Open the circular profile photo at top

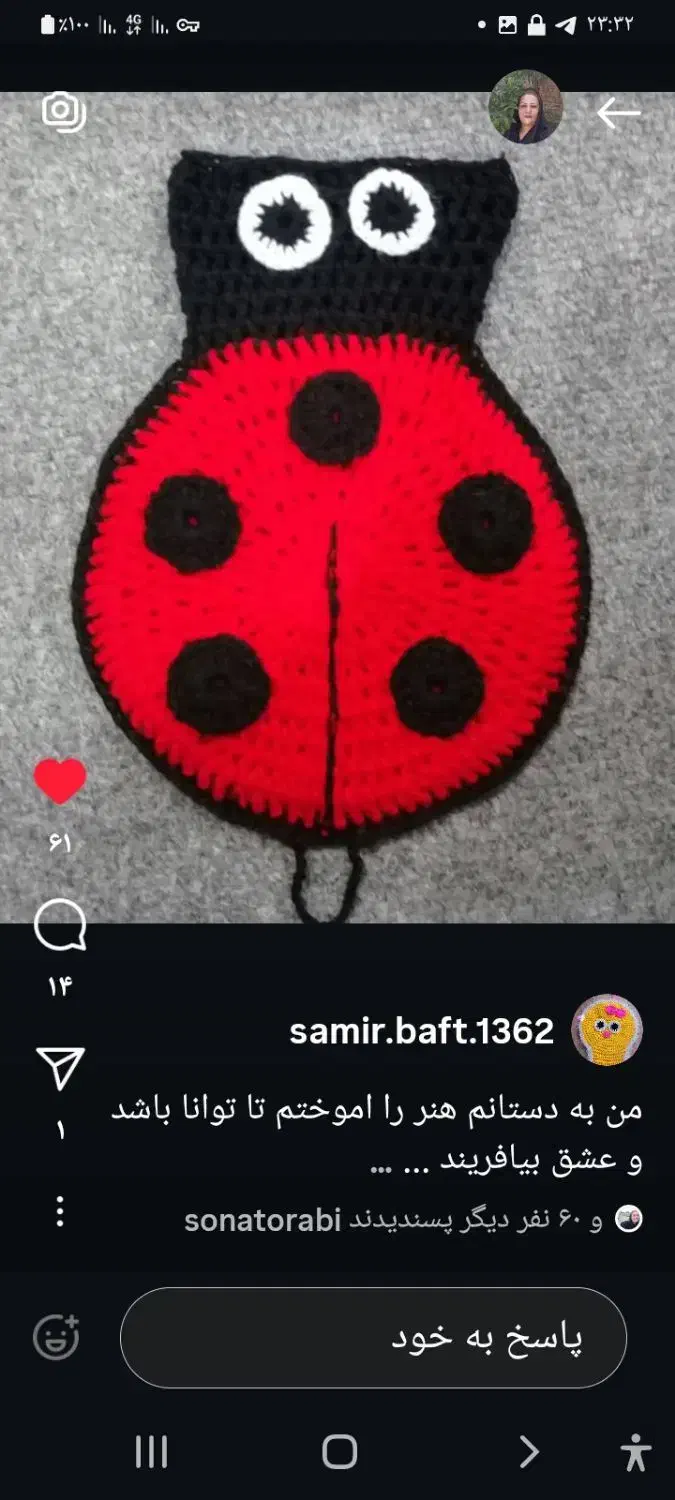[525, 108]
